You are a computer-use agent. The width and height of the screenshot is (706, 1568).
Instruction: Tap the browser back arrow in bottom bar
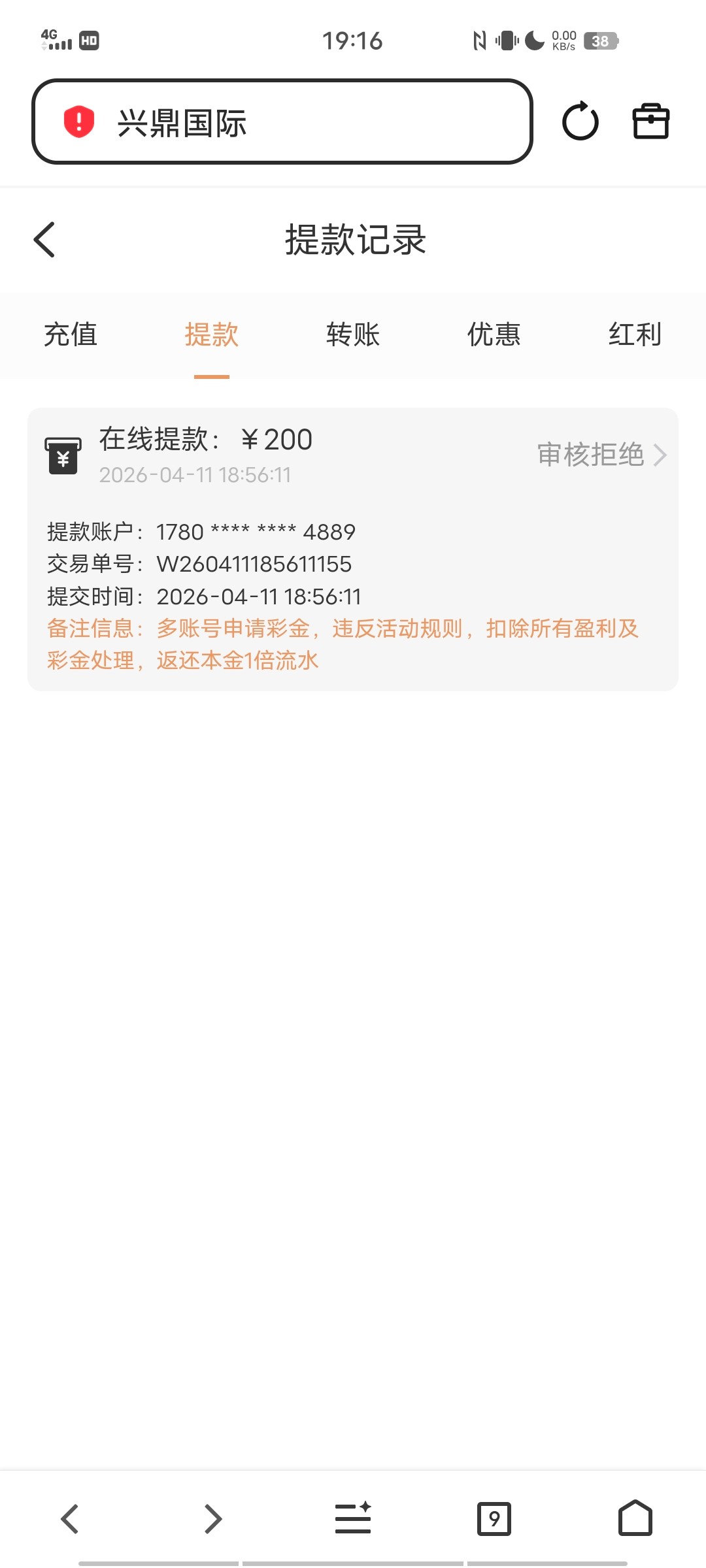coord(70,1519)
